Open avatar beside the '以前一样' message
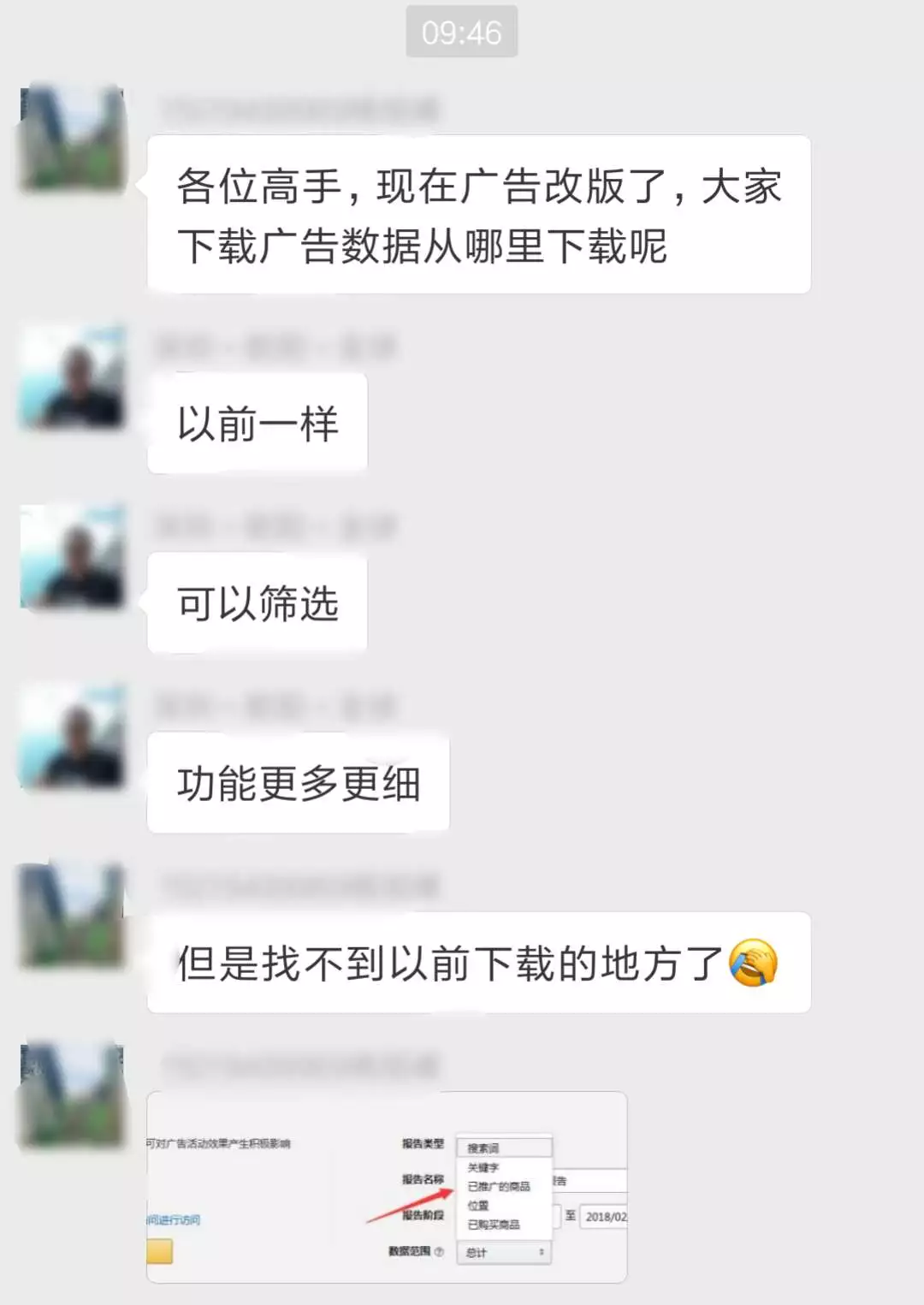Screen dimensions: 924x1305 coord(74,377)
